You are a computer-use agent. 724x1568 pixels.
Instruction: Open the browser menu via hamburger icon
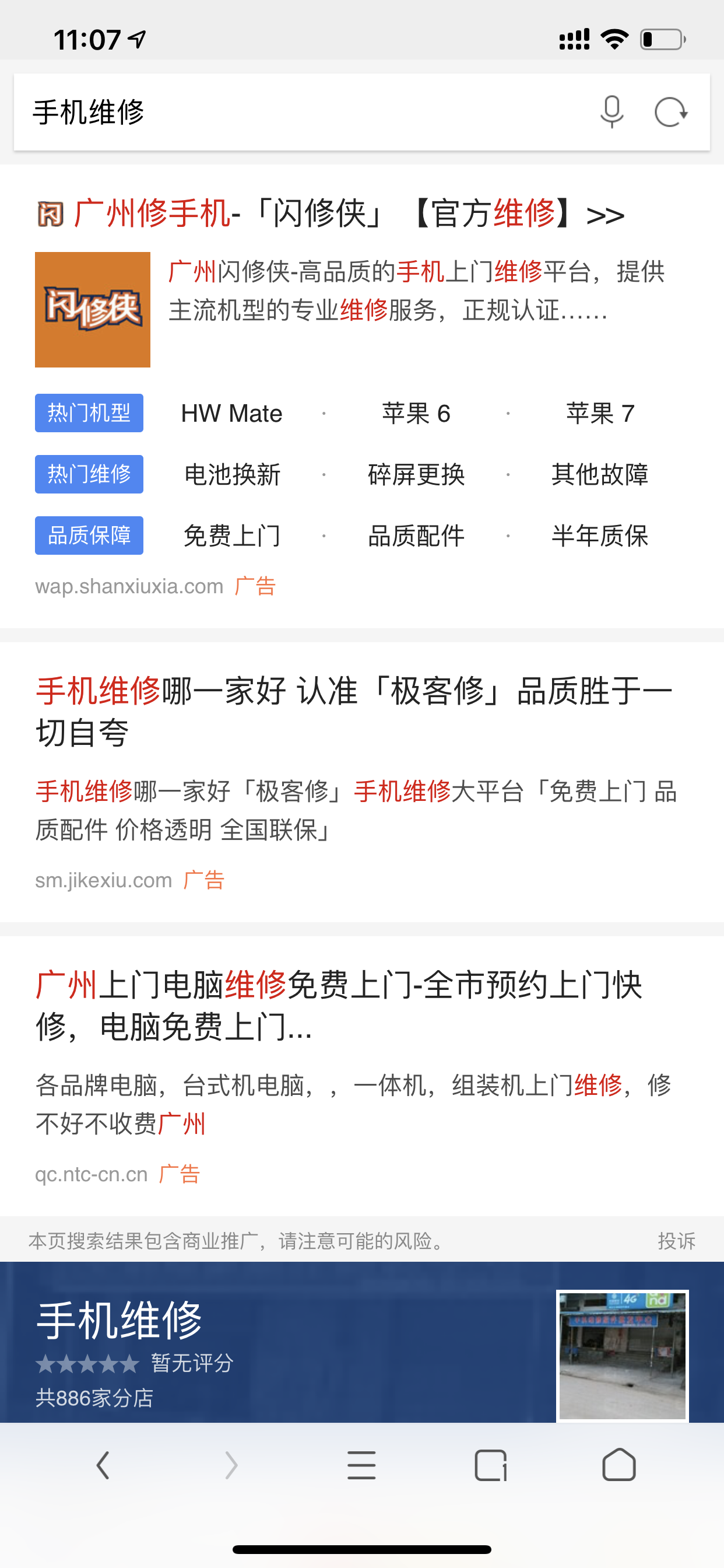tap(362, 1466)
